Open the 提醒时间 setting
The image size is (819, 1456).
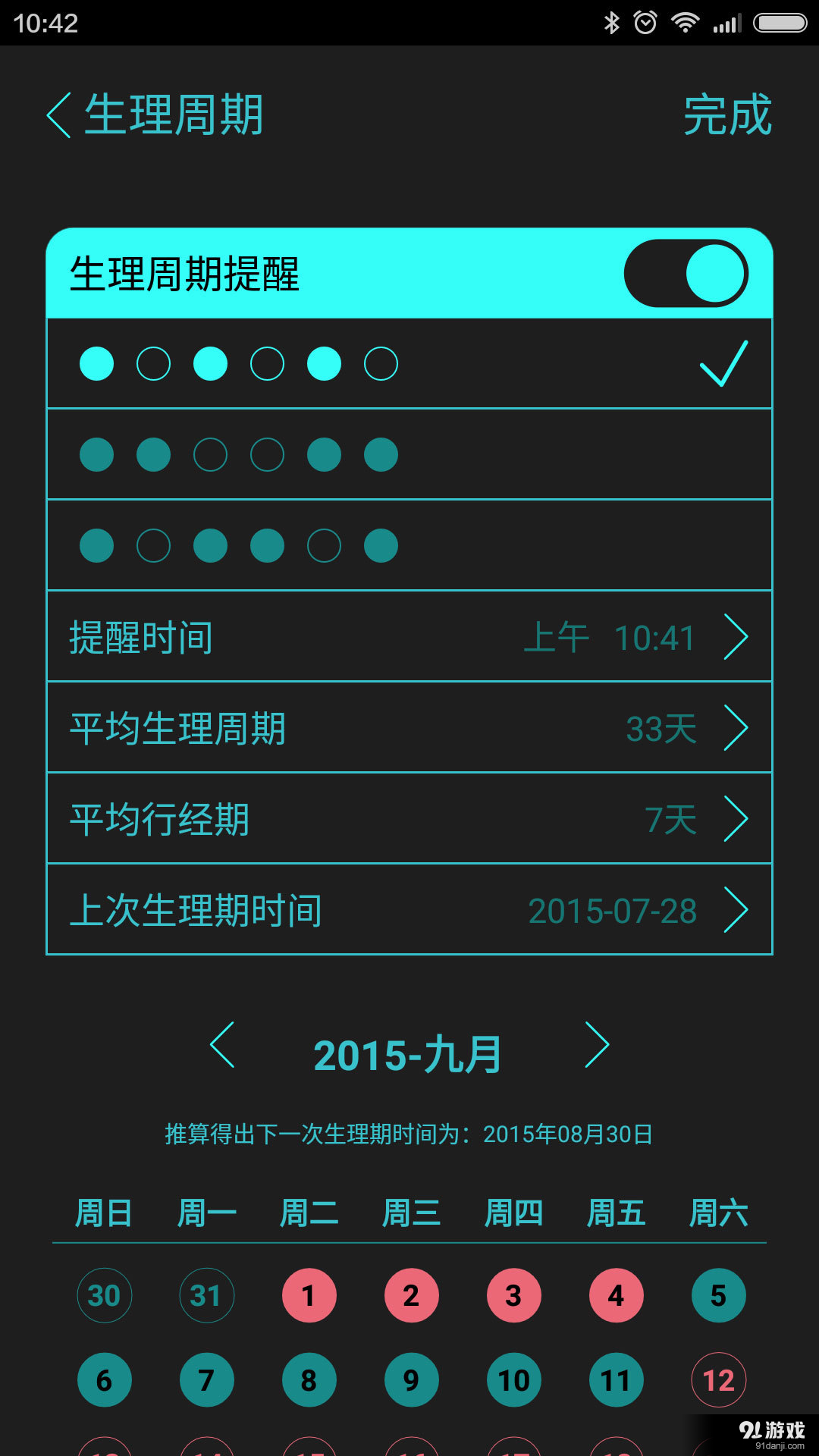409,636
